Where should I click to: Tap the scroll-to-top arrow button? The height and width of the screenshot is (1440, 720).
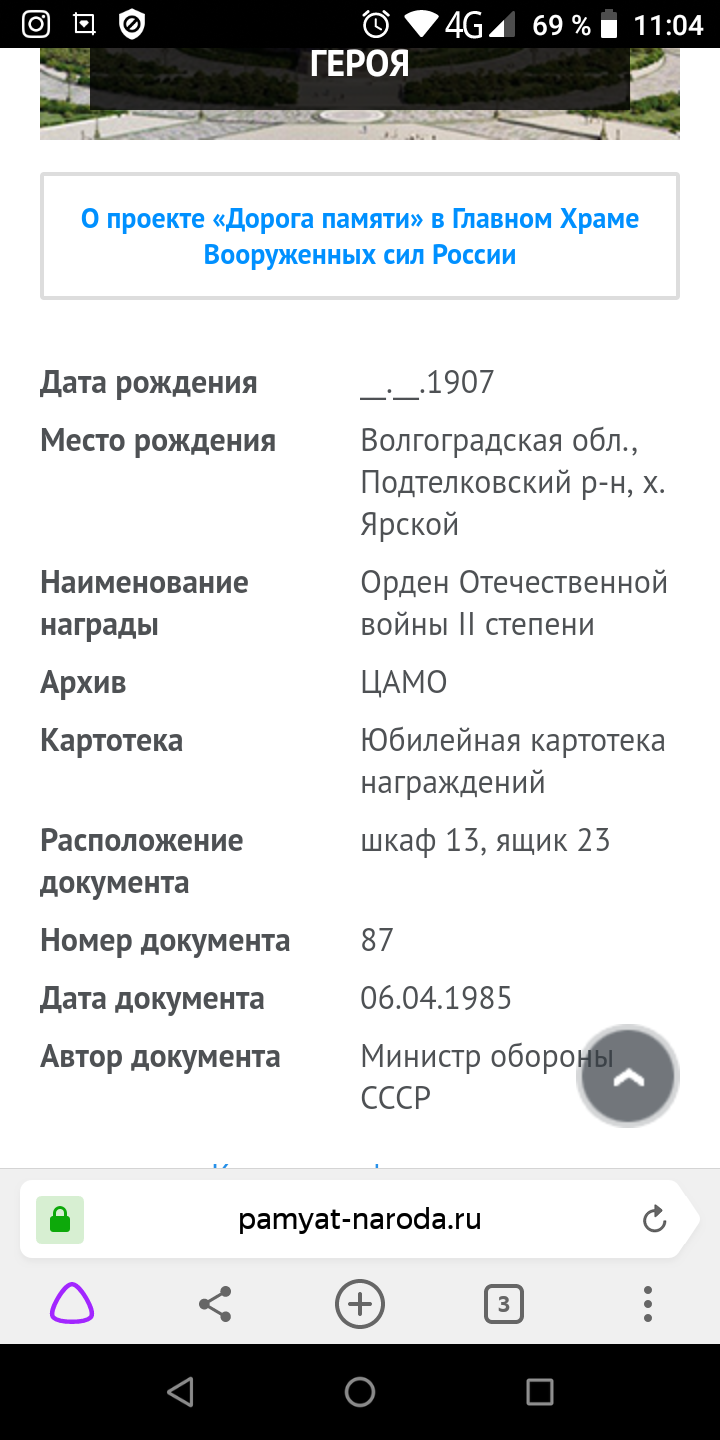628,1077
